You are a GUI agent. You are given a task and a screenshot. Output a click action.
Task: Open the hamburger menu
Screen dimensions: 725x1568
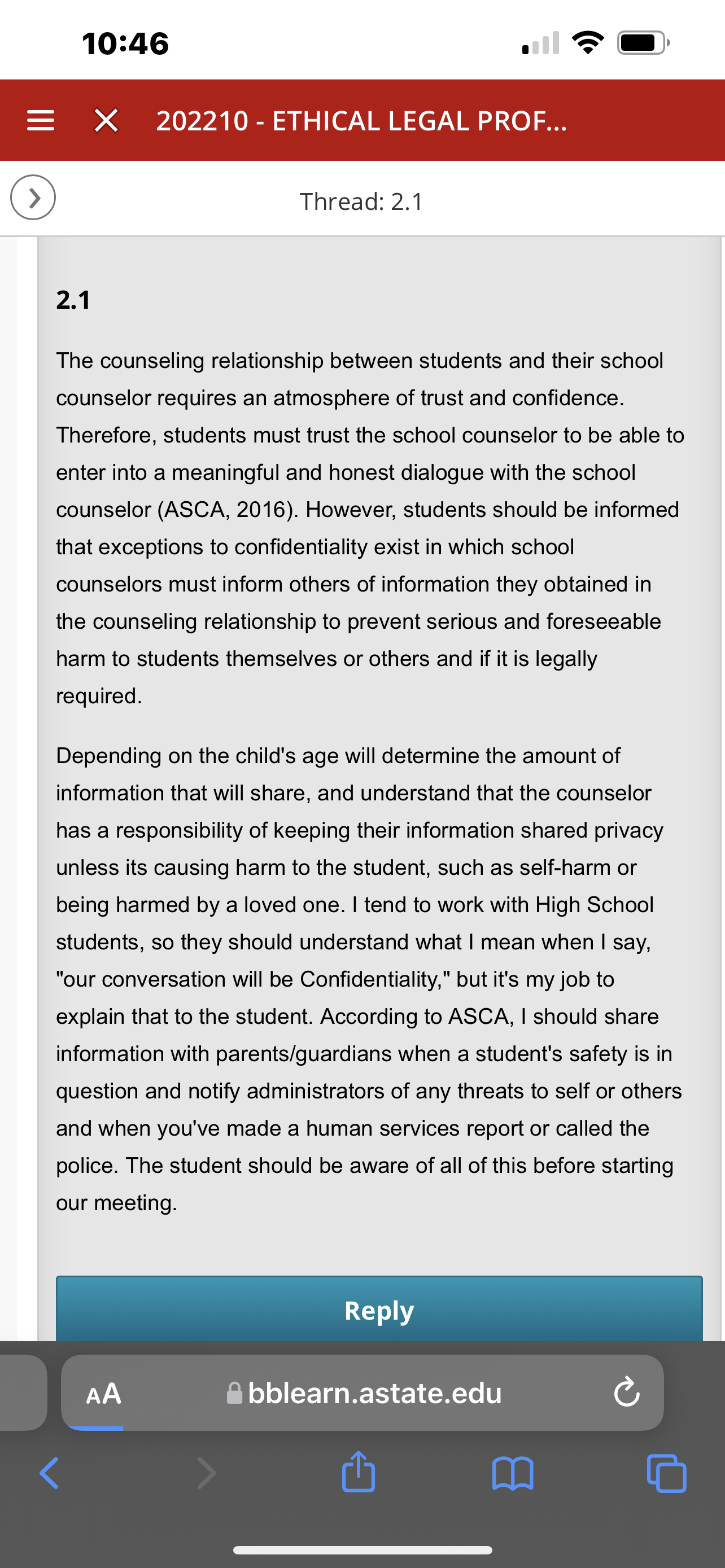41,121
